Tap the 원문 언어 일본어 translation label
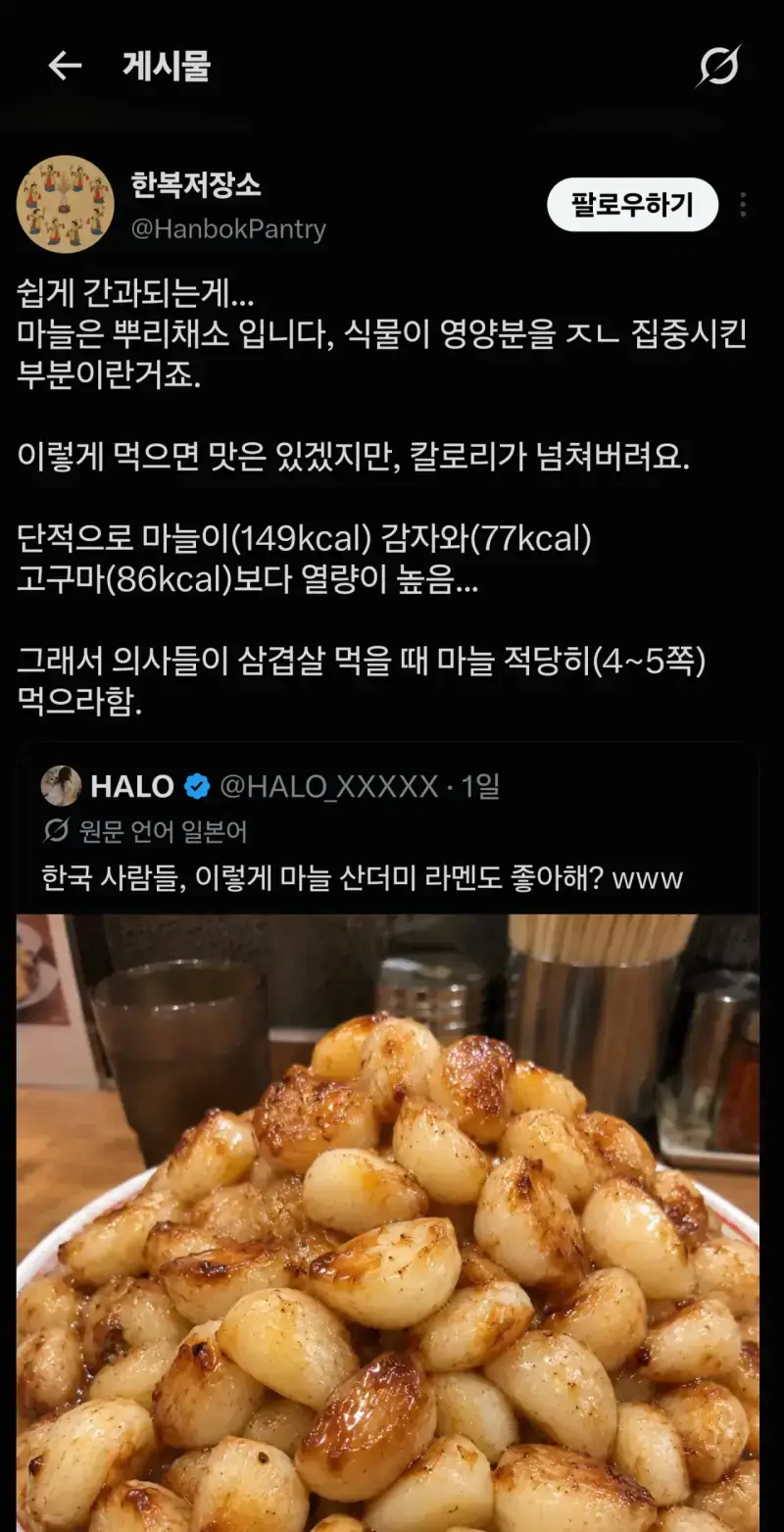The image size is (784, 1532). 145,832
